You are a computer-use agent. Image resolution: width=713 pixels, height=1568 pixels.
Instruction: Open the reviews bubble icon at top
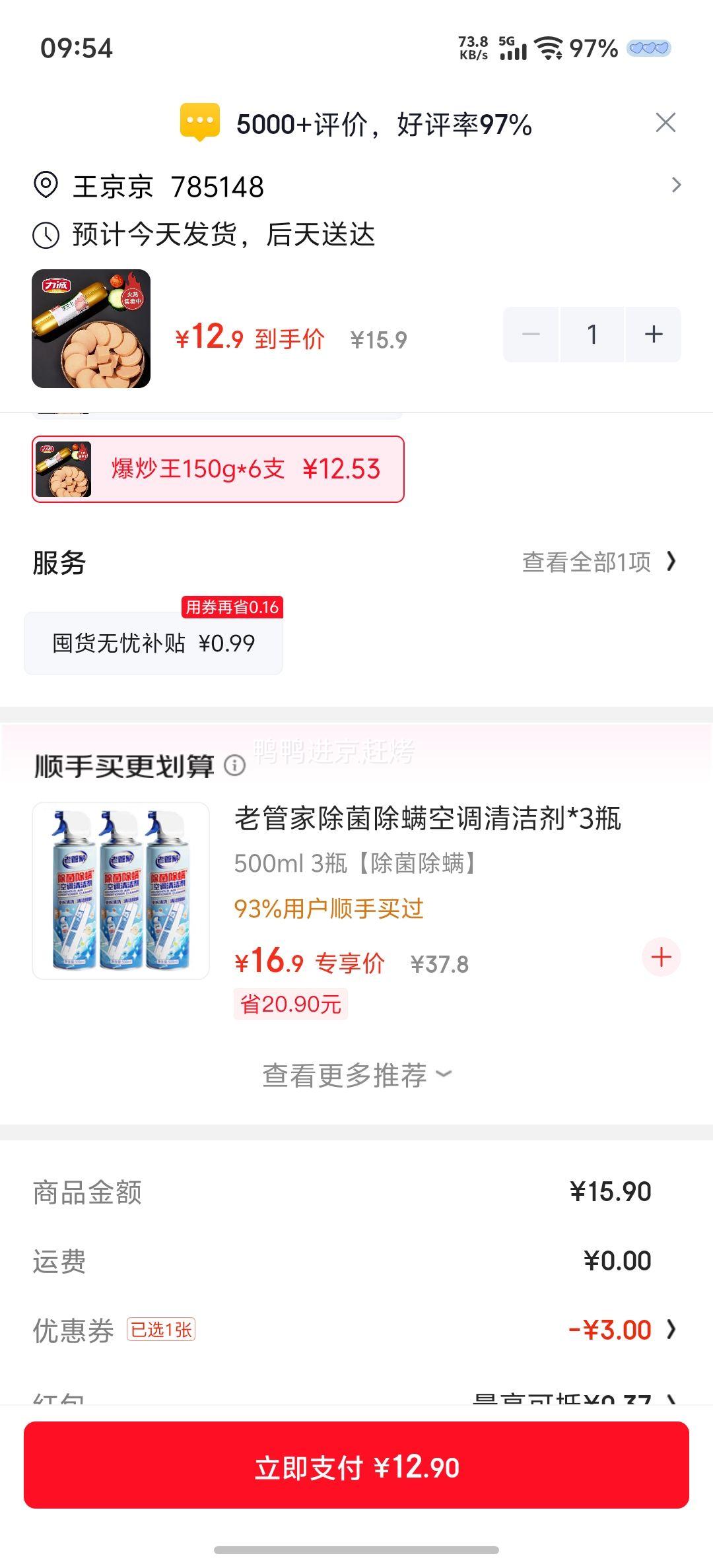(199, 122)
